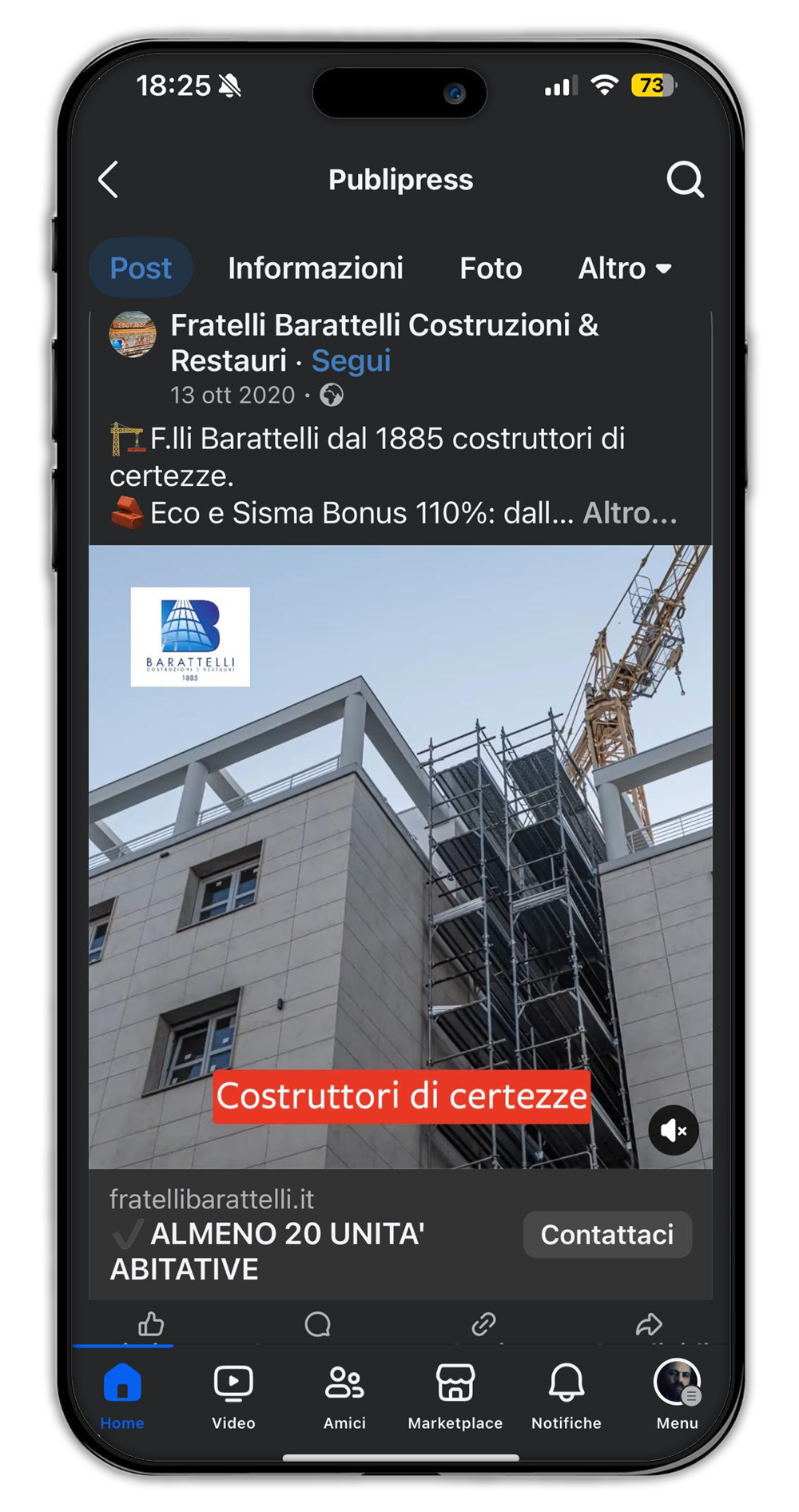Screen dimensions: 799x1512
Task: Open Notifiche bell tab
Action: tap(566, 1395)
